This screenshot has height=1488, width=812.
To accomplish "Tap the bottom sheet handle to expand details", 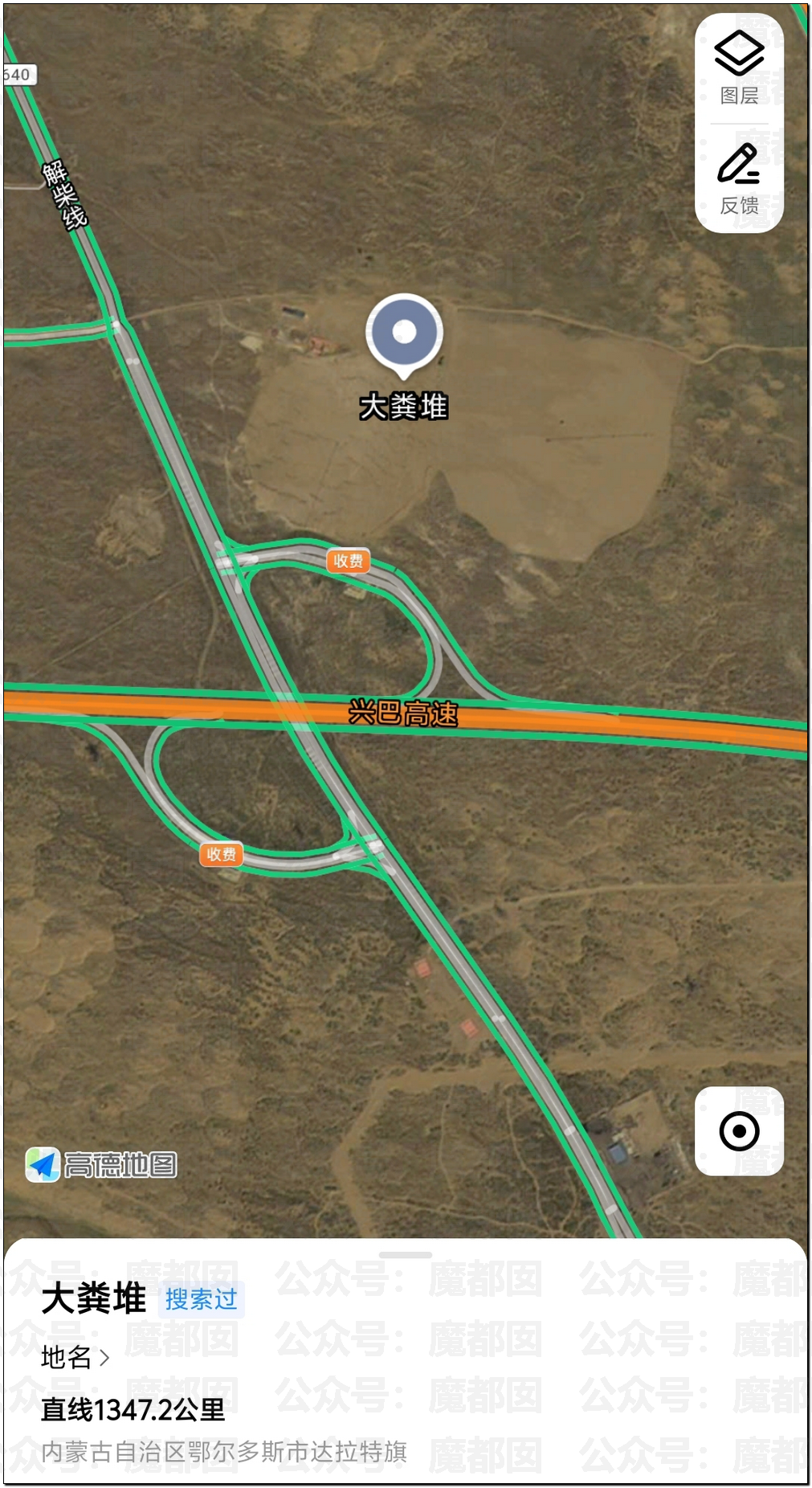I will [x=406, y=1255].
